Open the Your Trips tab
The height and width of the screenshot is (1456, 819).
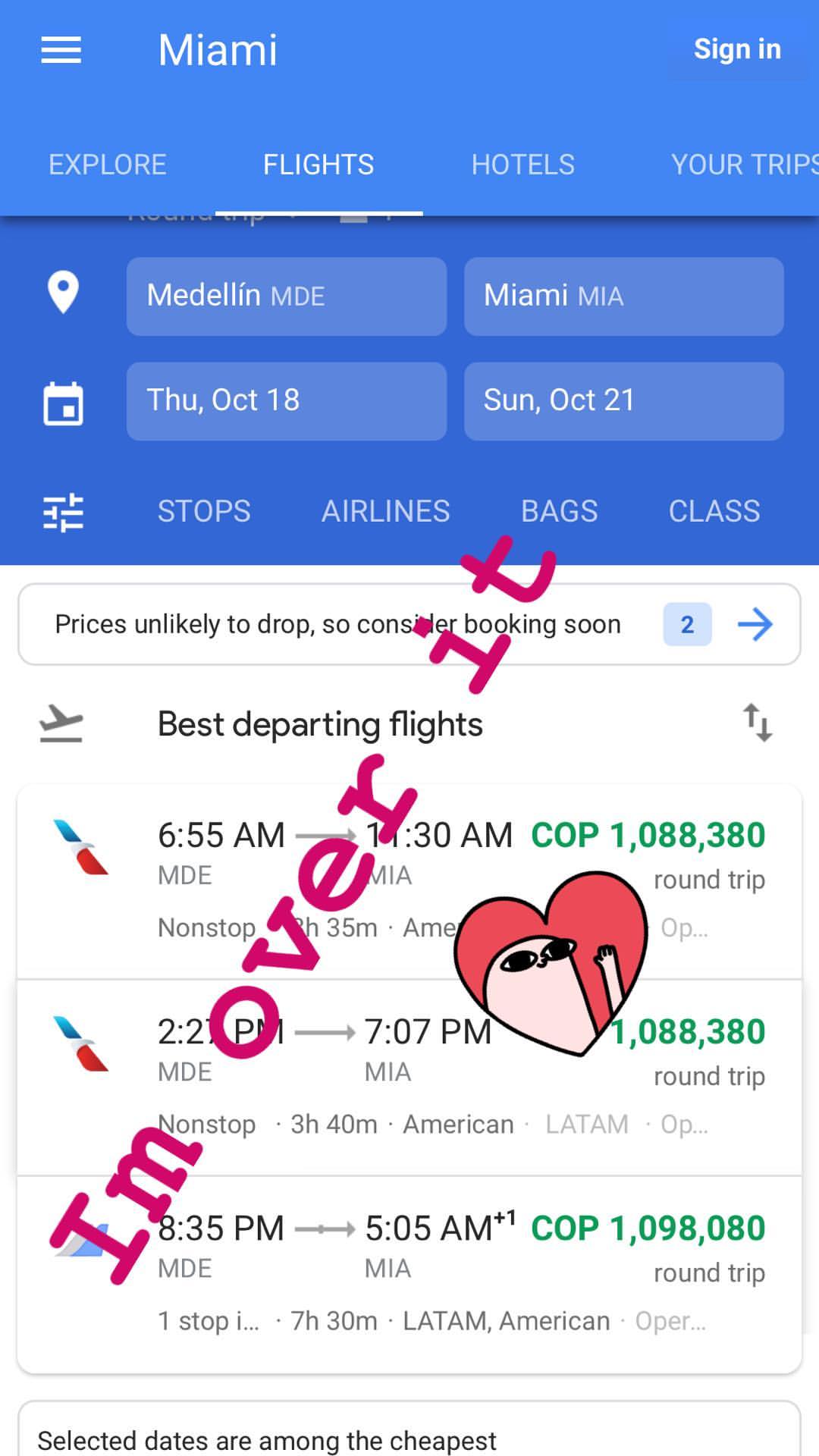click(x=743, y=165)
